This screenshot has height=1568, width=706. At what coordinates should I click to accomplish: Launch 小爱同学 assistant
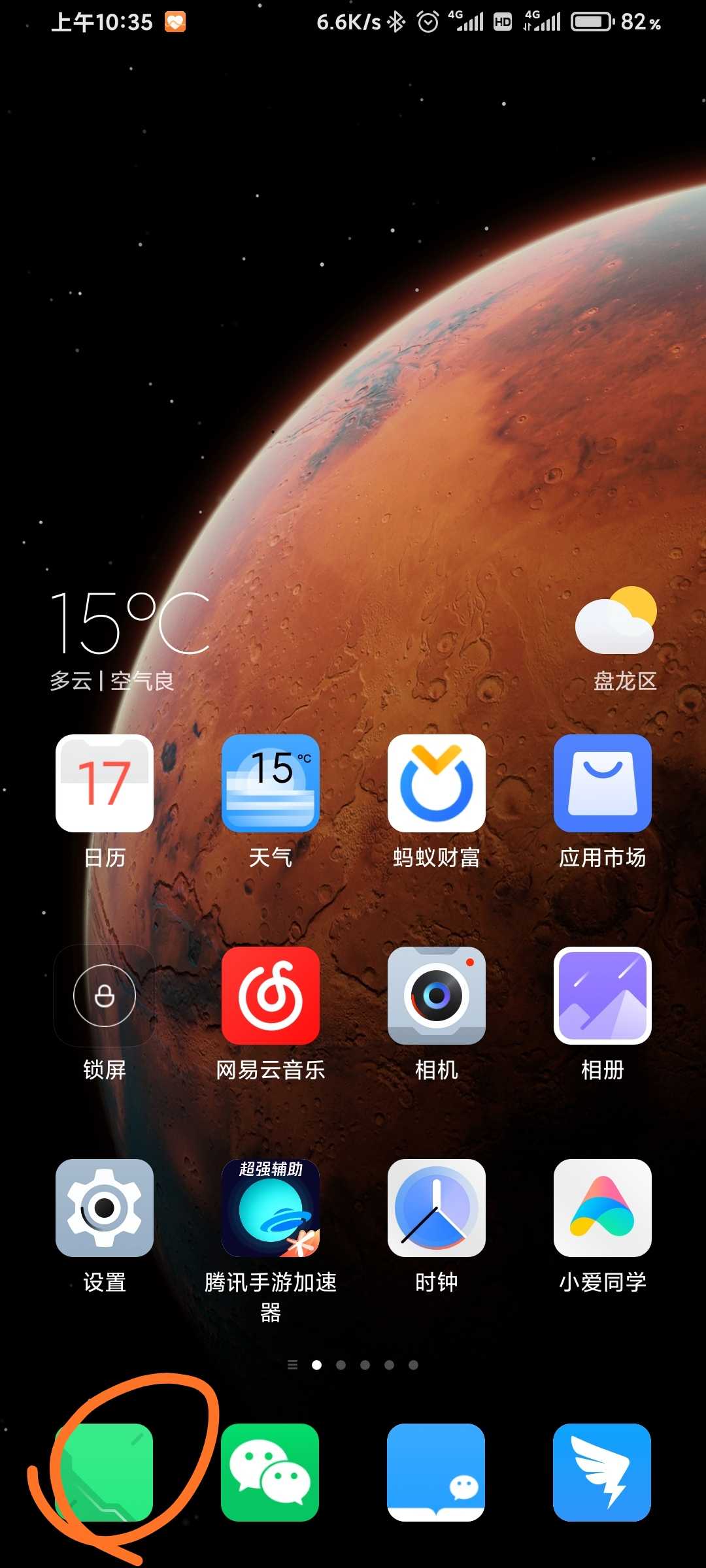pos(603,1207)
